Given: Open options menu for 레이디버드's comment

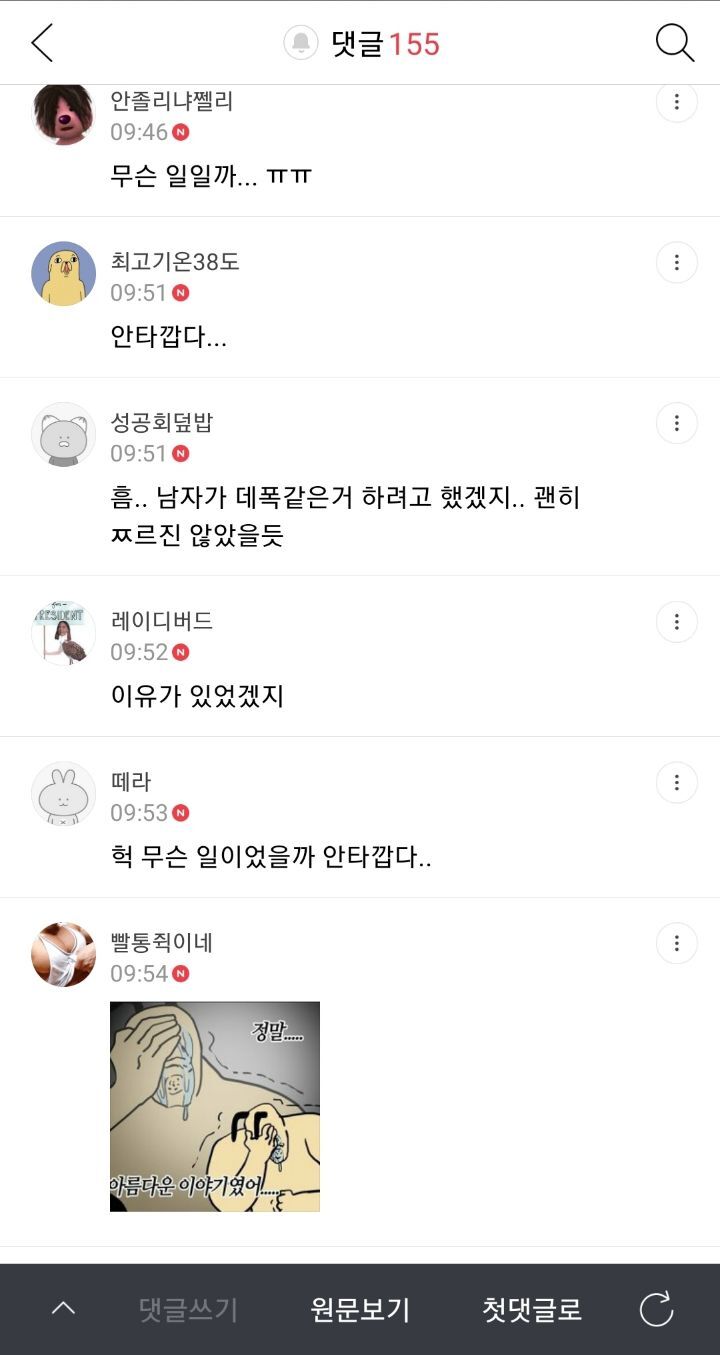Looking at the screenshot, I should [x=677, y=622].
